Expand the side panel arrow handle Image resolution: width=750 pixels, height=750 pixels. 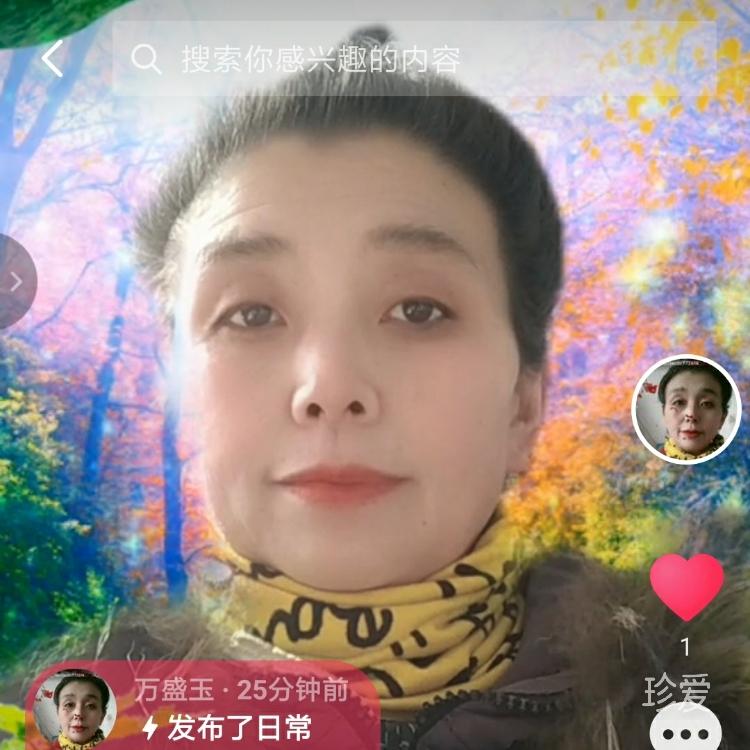16,282
